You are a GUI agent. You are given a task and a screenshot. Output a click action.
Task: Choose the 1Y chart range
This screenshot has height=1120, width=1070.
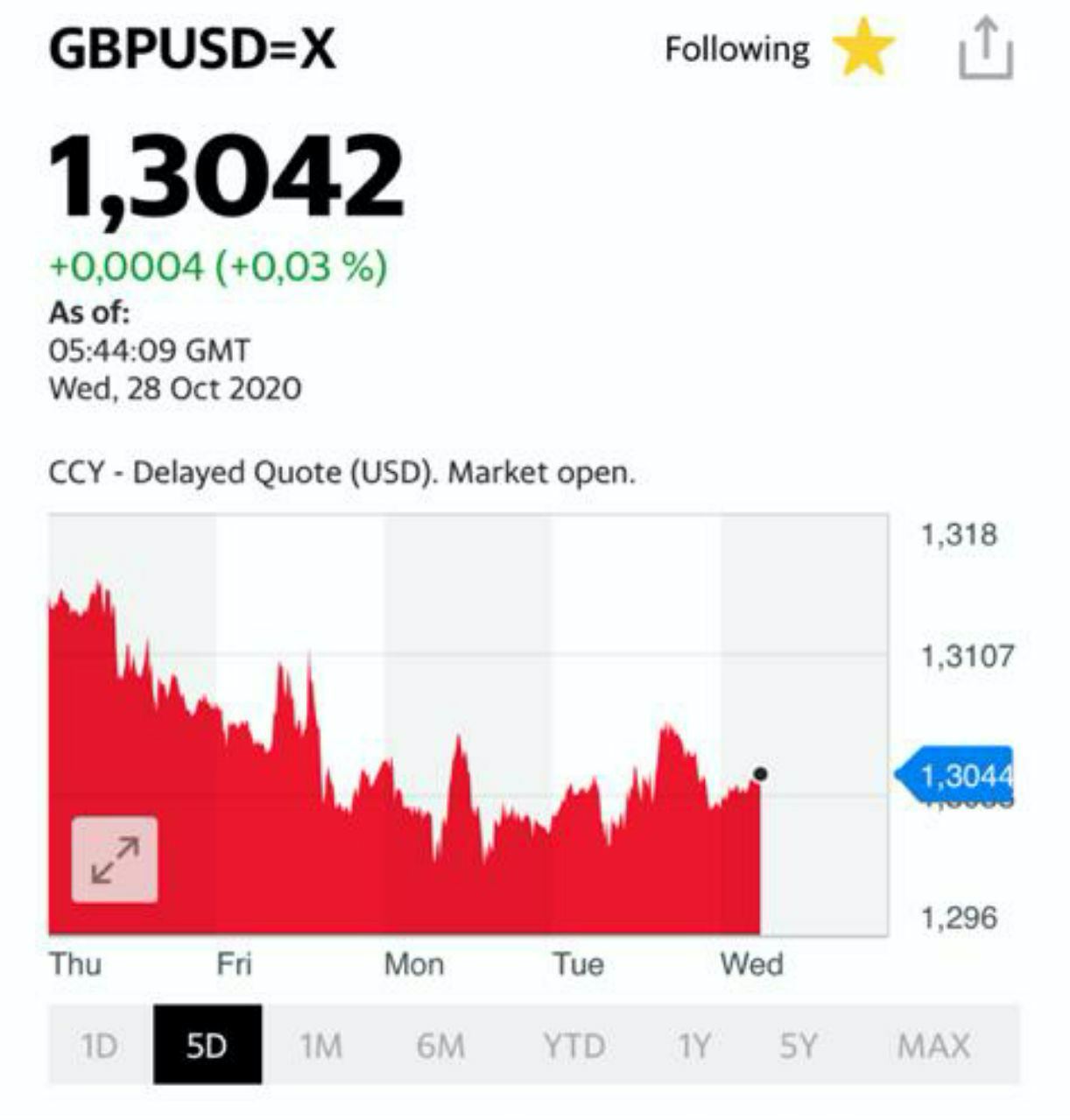click(694, 1045)
